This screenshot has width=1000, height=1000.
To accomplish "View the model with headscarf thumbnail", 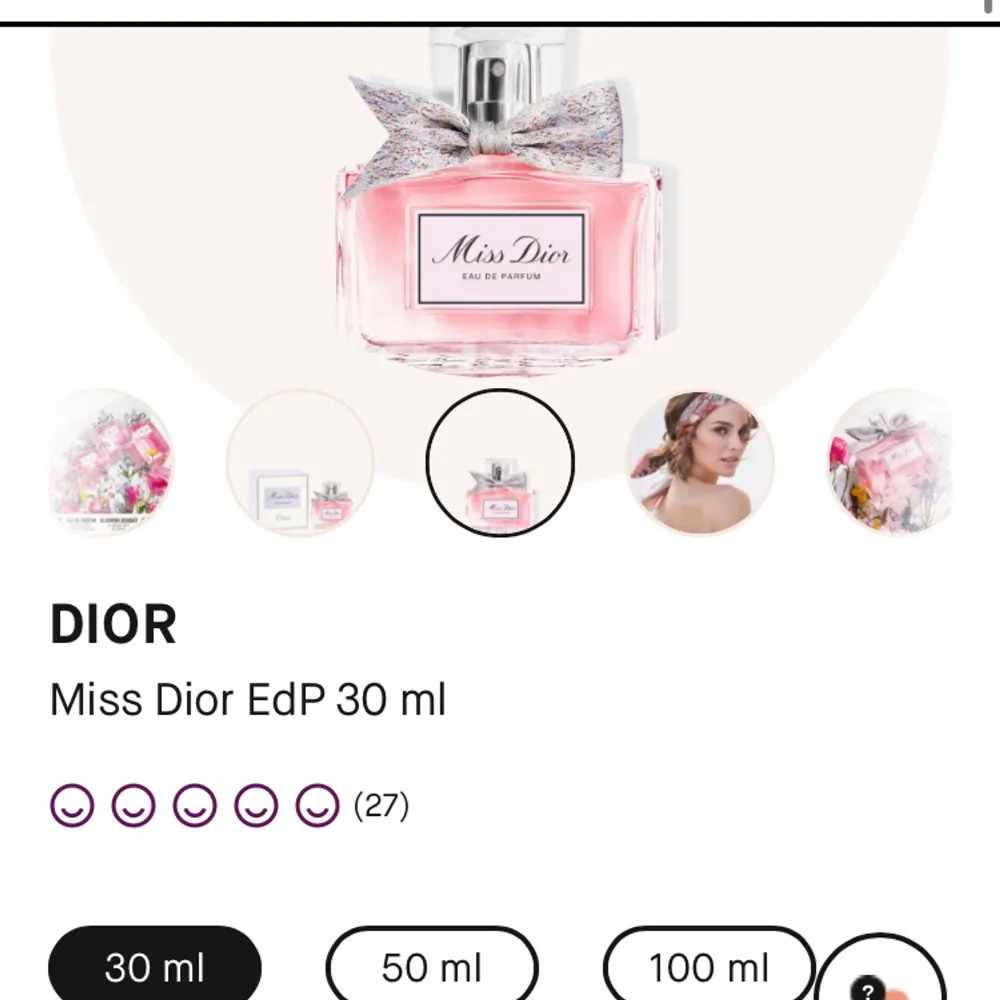I will [700, 462].
